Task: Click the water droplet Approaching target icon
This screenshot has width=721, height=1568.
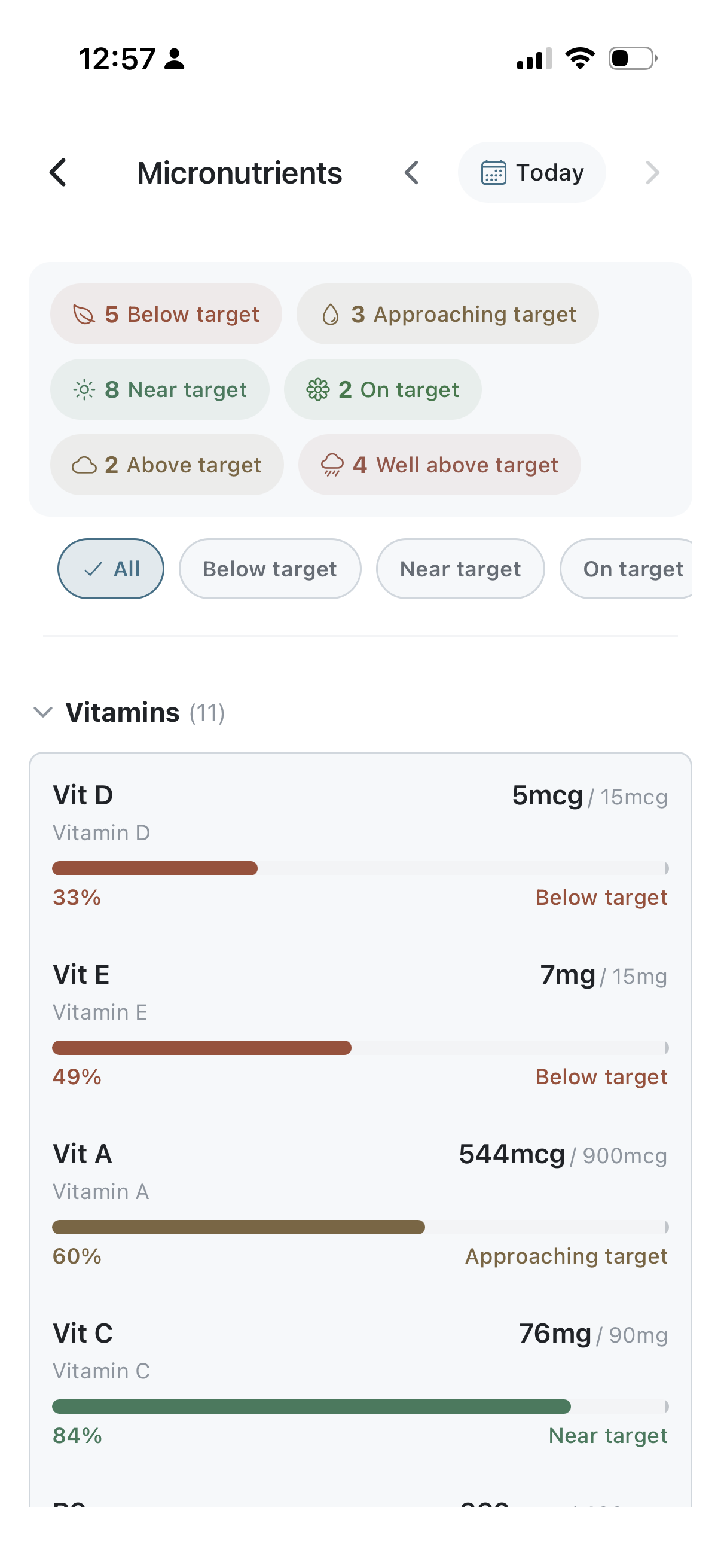Action: tap(331, 314)
